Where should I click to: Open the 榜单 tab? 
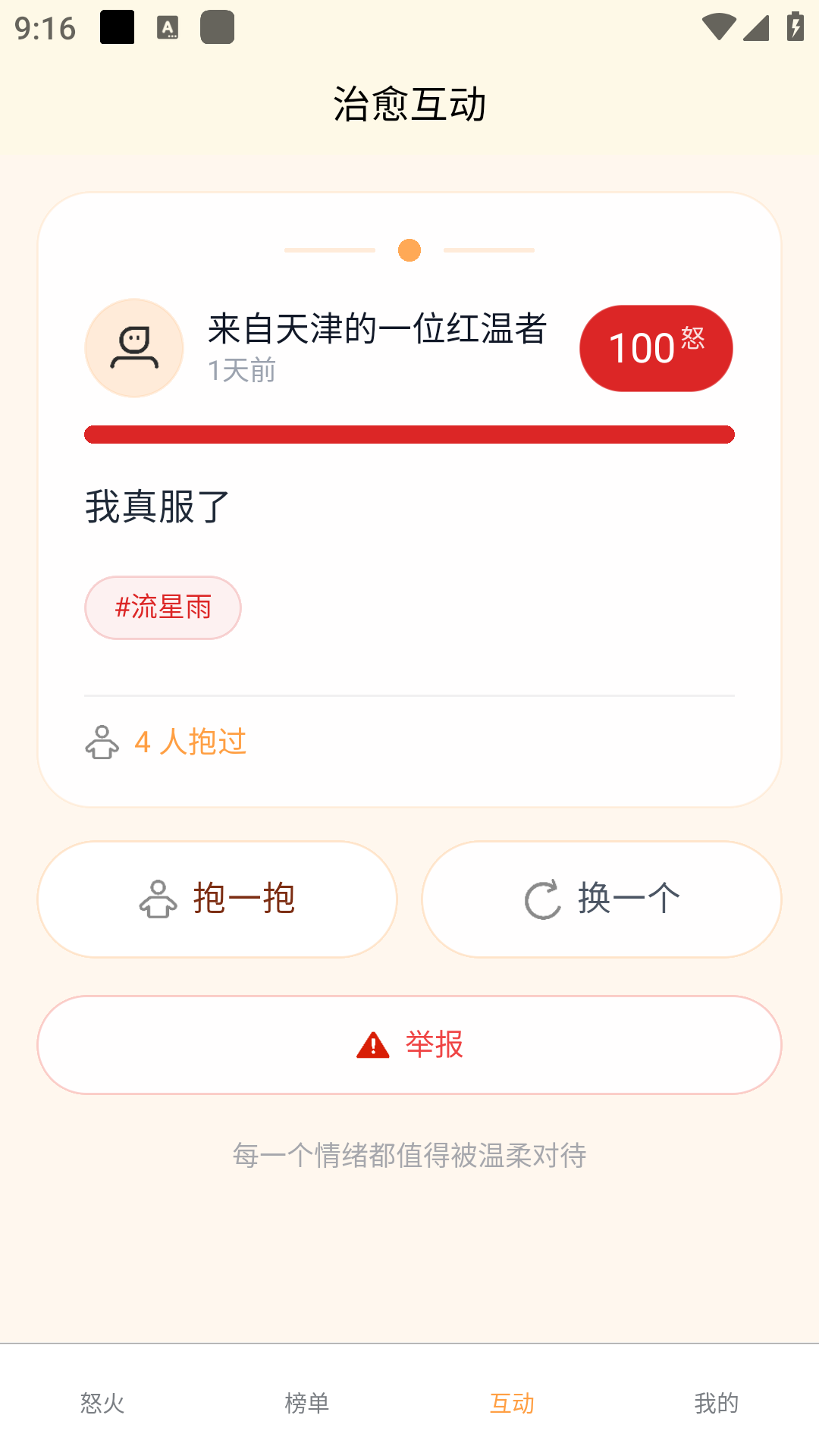click(307, 1404)
